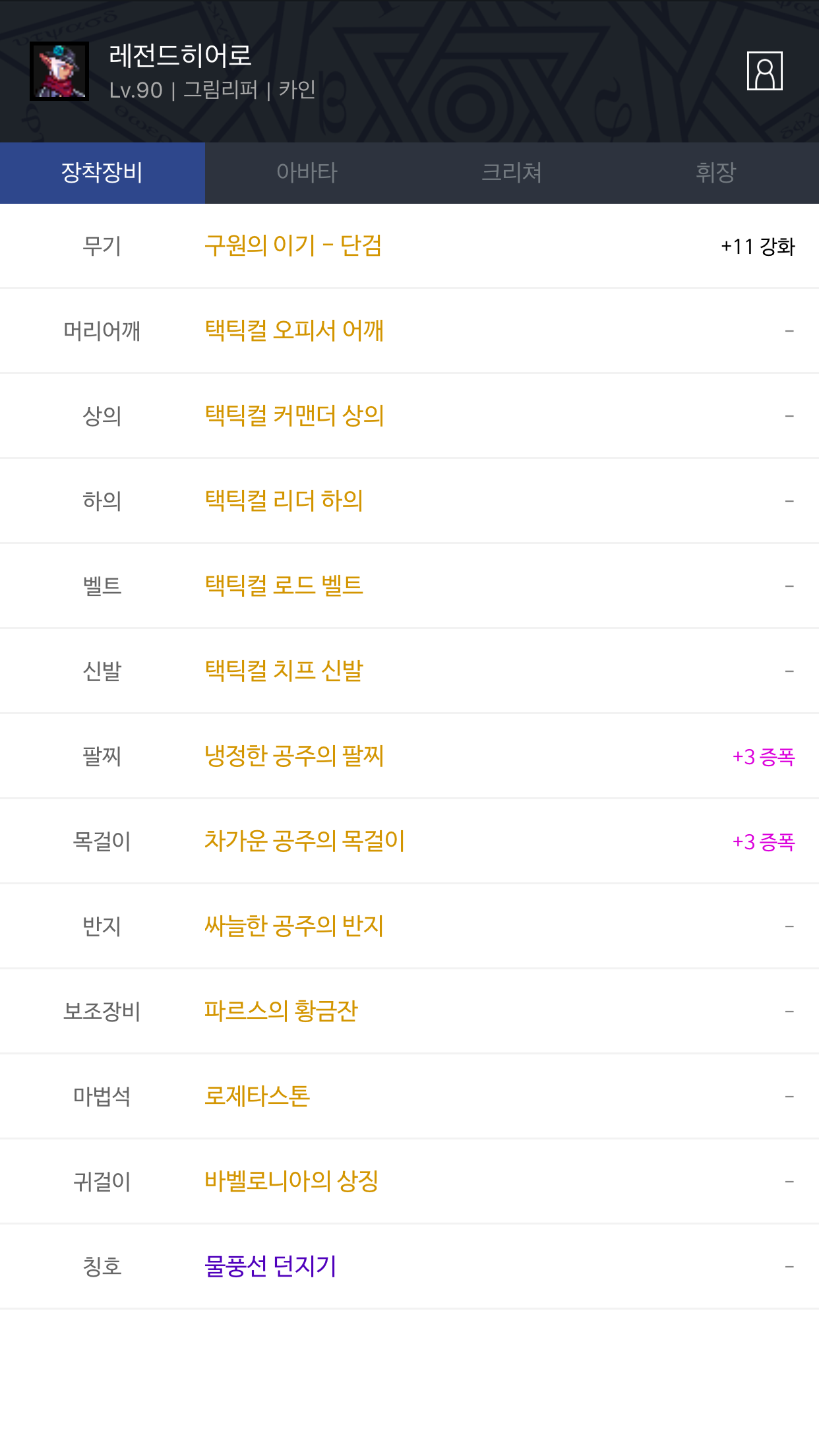Viewport: 819px width, 1456px height.
Task: Open 택틱컬 치프 신발 item
Action: point(284,671)
